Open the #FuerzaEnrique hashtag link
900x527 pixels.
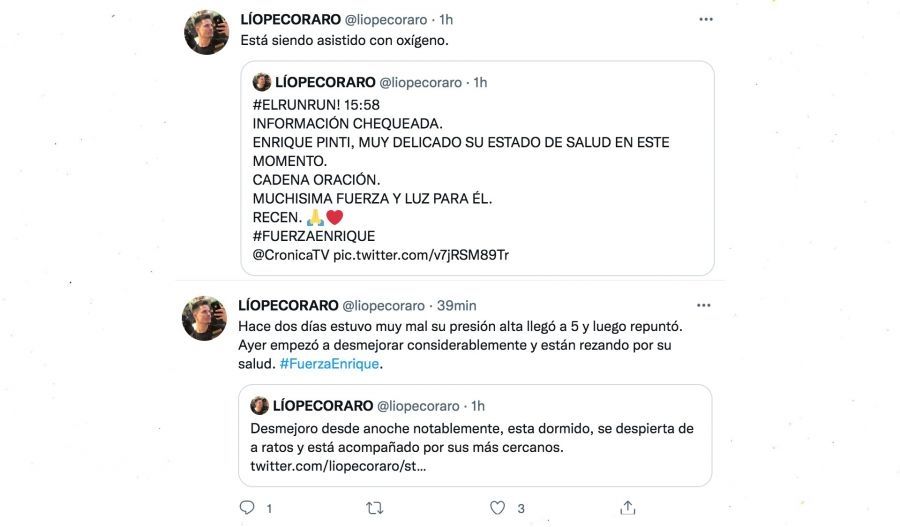[329, 364]
